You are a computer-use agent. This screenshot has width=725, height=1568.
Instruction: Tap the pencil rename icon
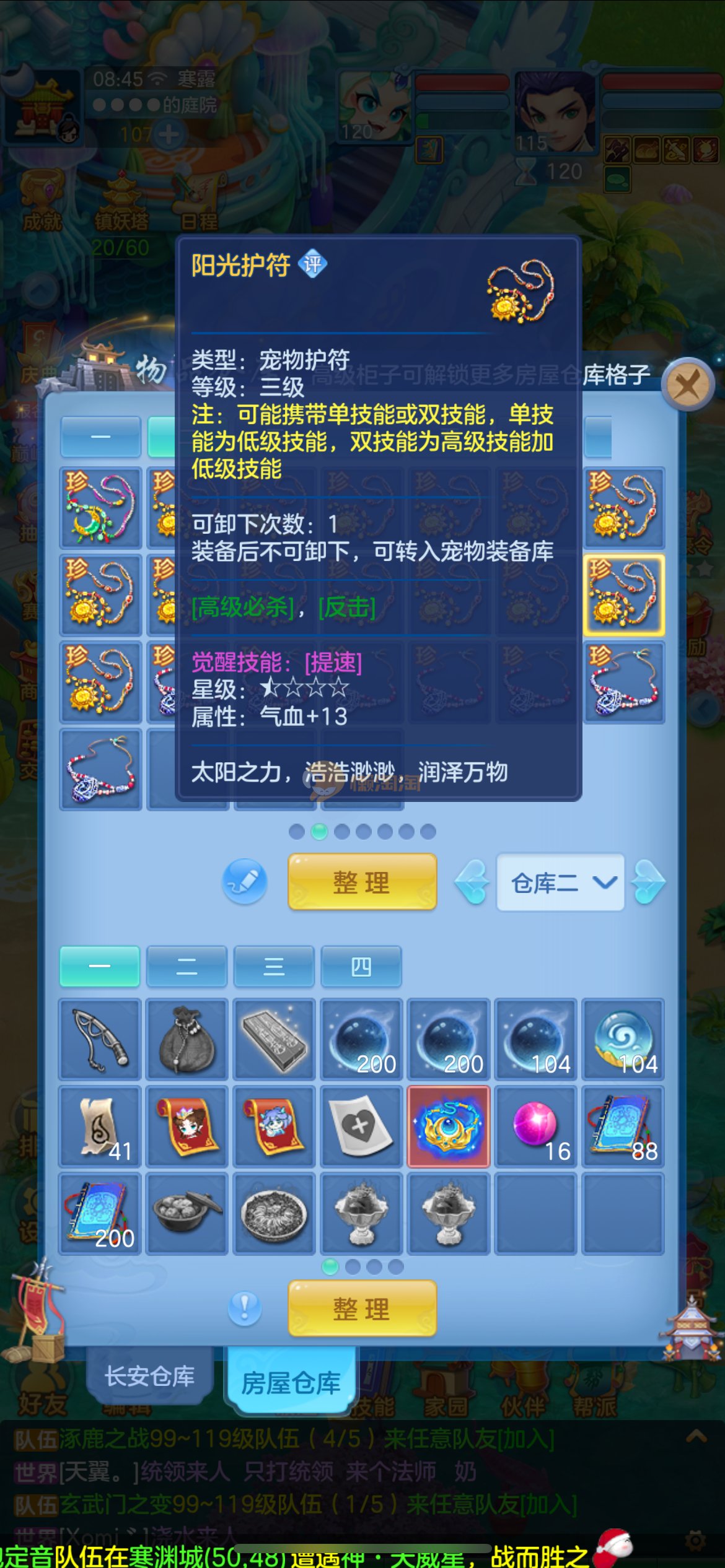(x=245, y=881)
